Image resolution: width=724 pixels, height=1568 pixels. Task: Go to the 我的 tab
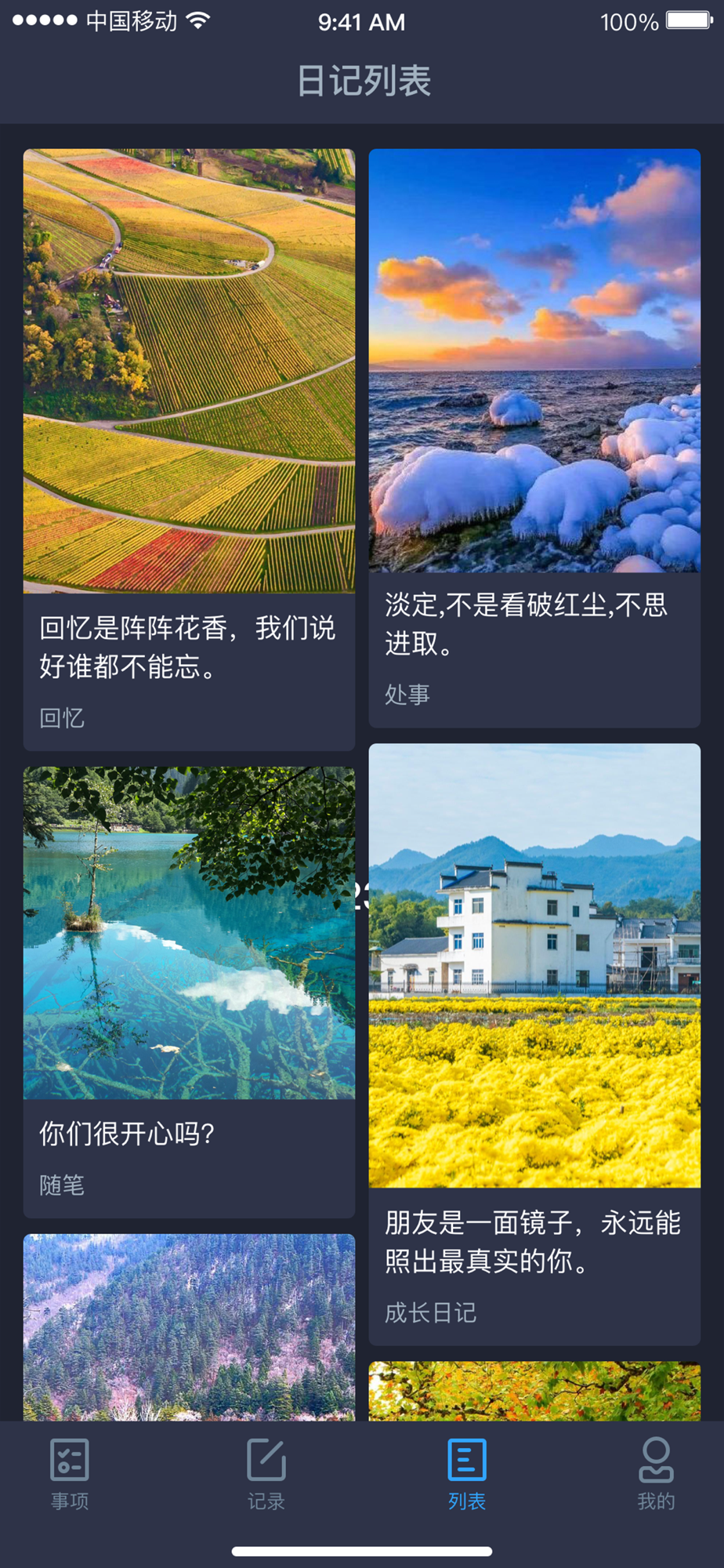(656, 1474)
